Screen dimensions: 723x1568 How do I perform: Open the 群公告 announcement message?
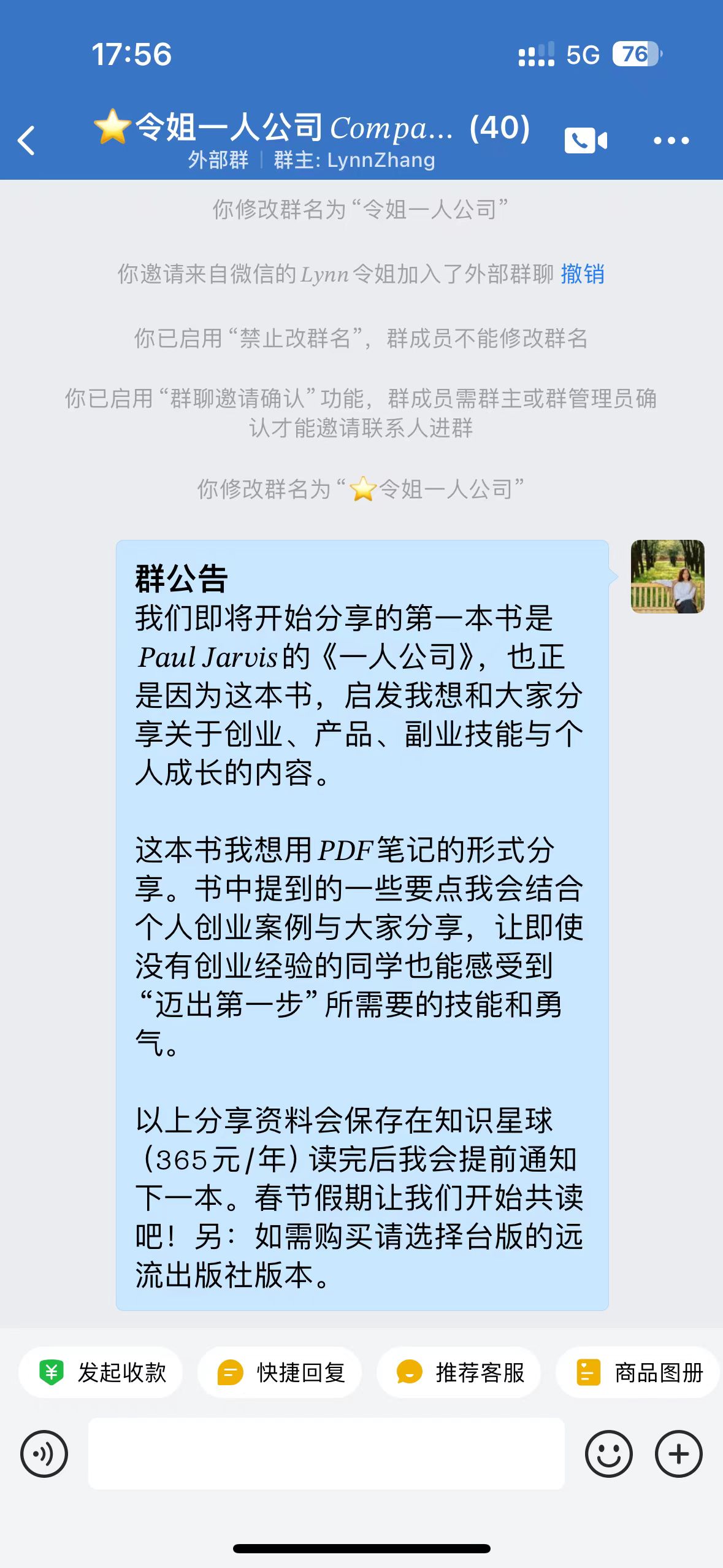tap(362, 924)
